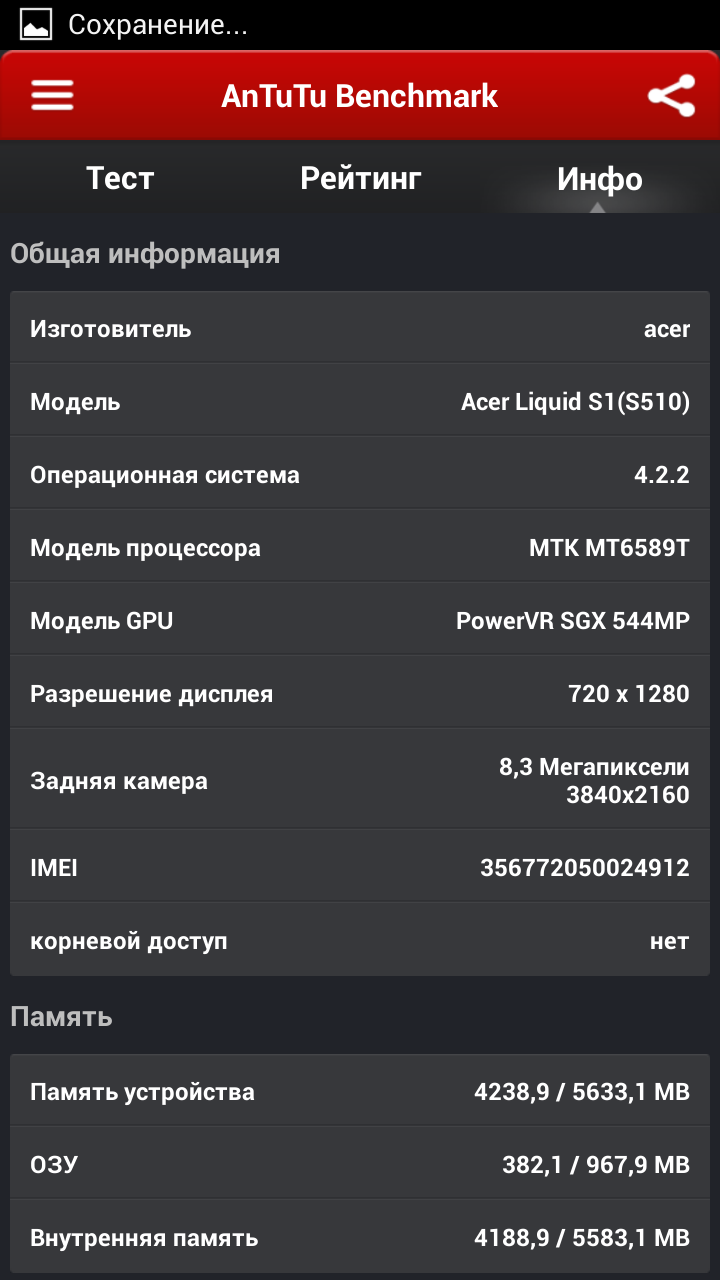The image size is (720, 1280).
Task: Select the Инфо tab
Action: point(600,179)
